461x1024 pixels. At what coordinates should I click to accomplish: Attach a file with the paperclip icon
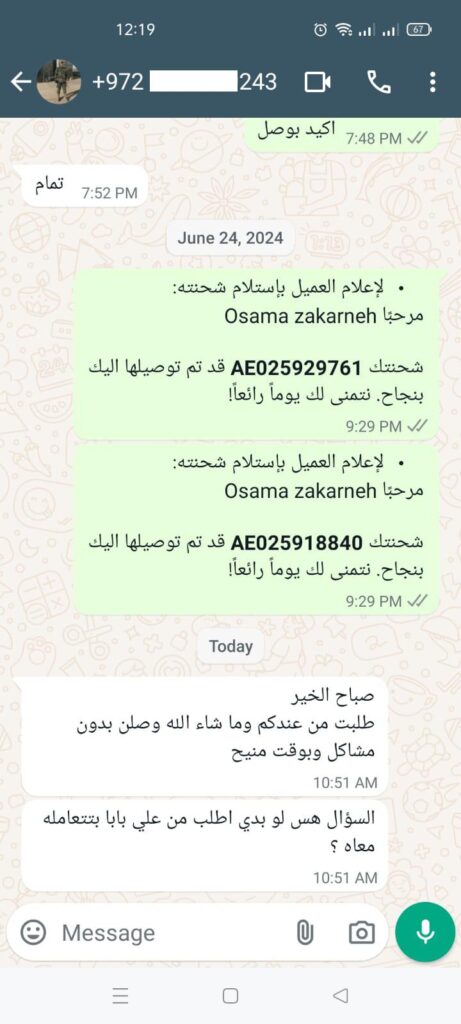tap(304, 933)
